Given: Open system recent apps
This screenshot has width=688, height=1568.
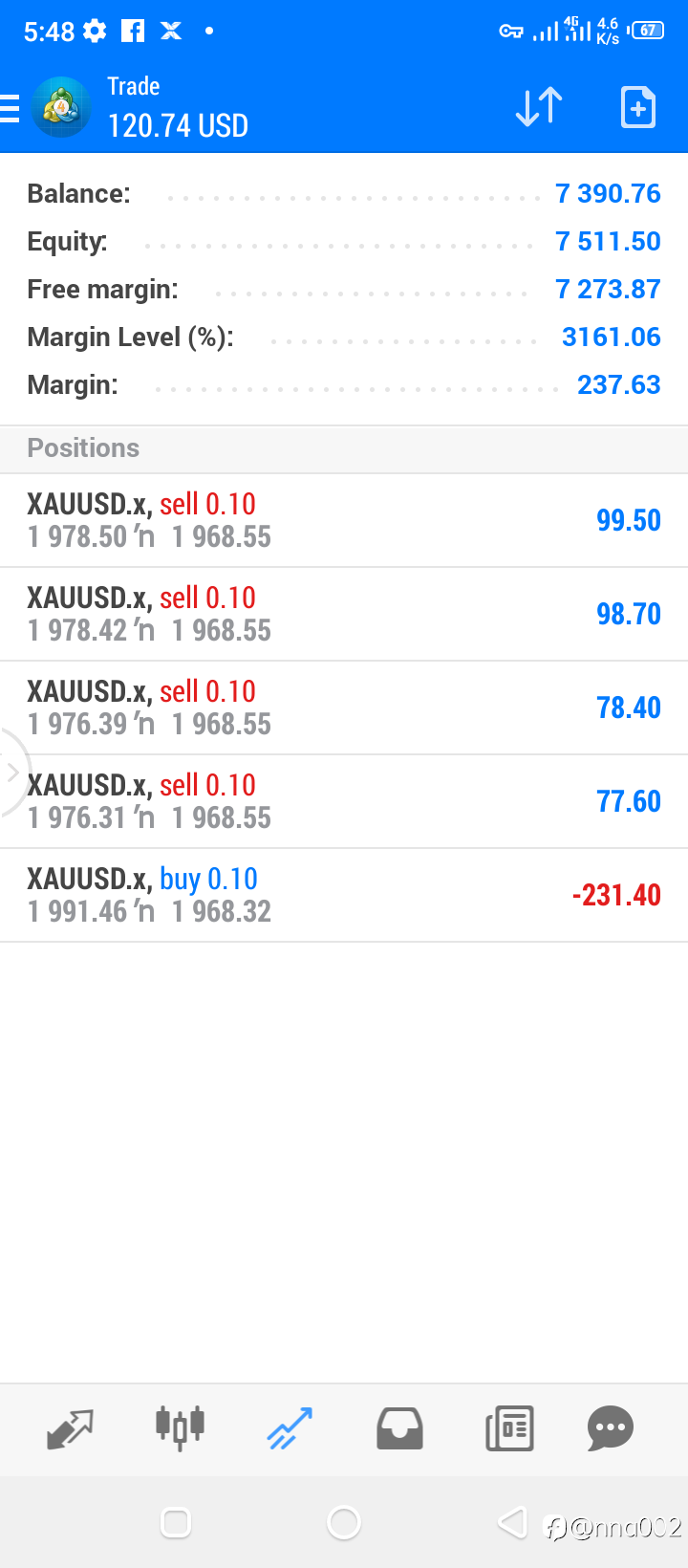Looking at the screenshot, I should (x=176, y=1522).
